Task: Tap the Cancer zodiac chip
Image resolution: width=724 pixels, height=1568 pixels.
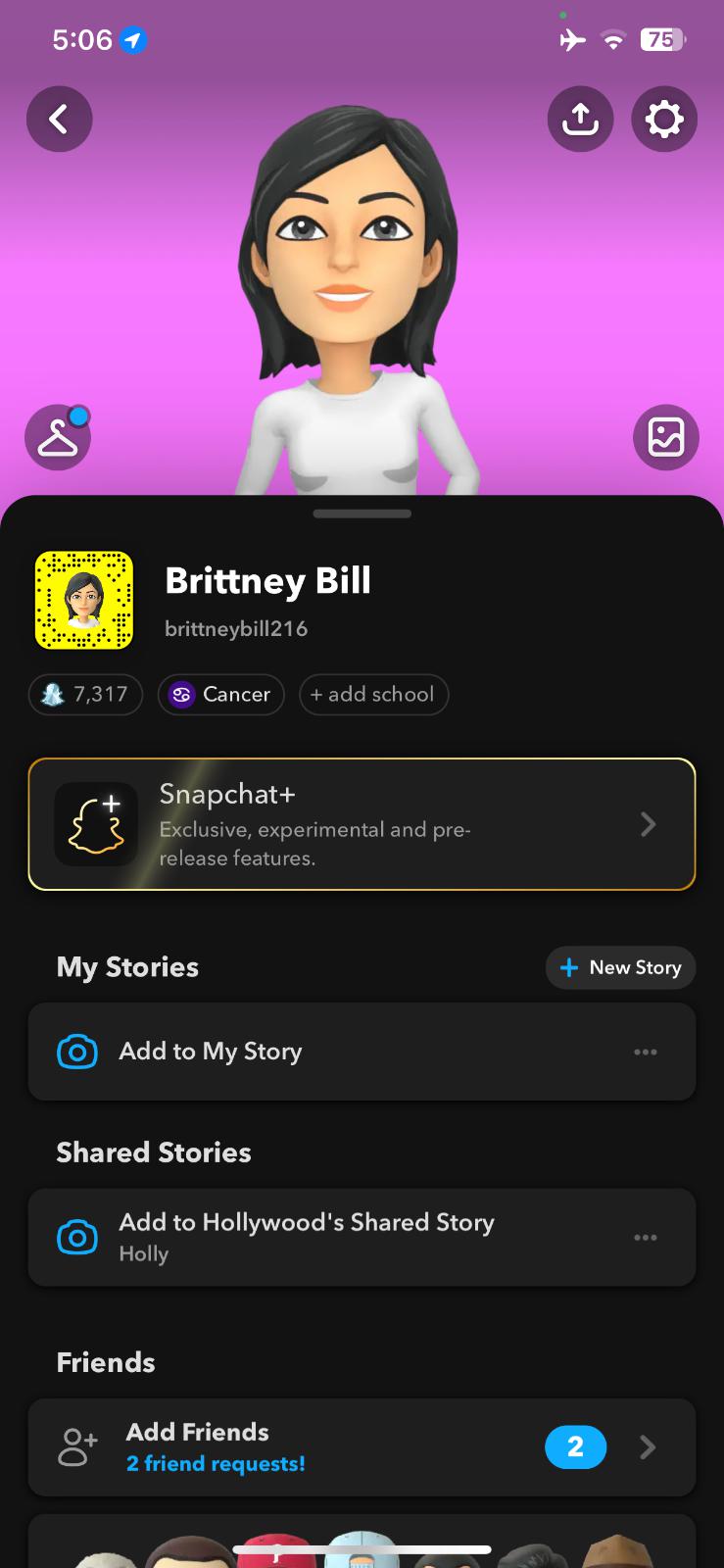Action: coord(221,695)
